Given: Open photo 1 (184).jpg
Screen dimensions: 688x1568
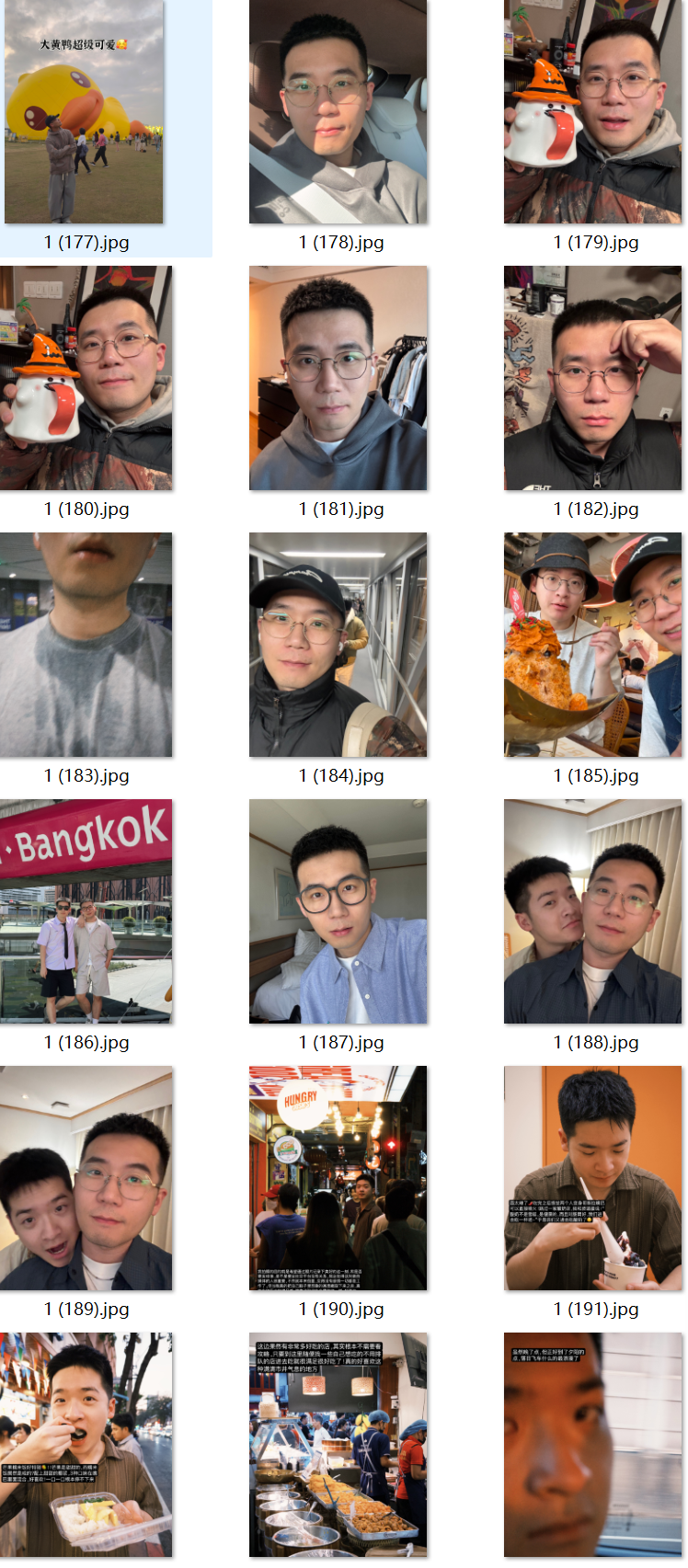Looking at the screenshot, I should click(338, 645).
